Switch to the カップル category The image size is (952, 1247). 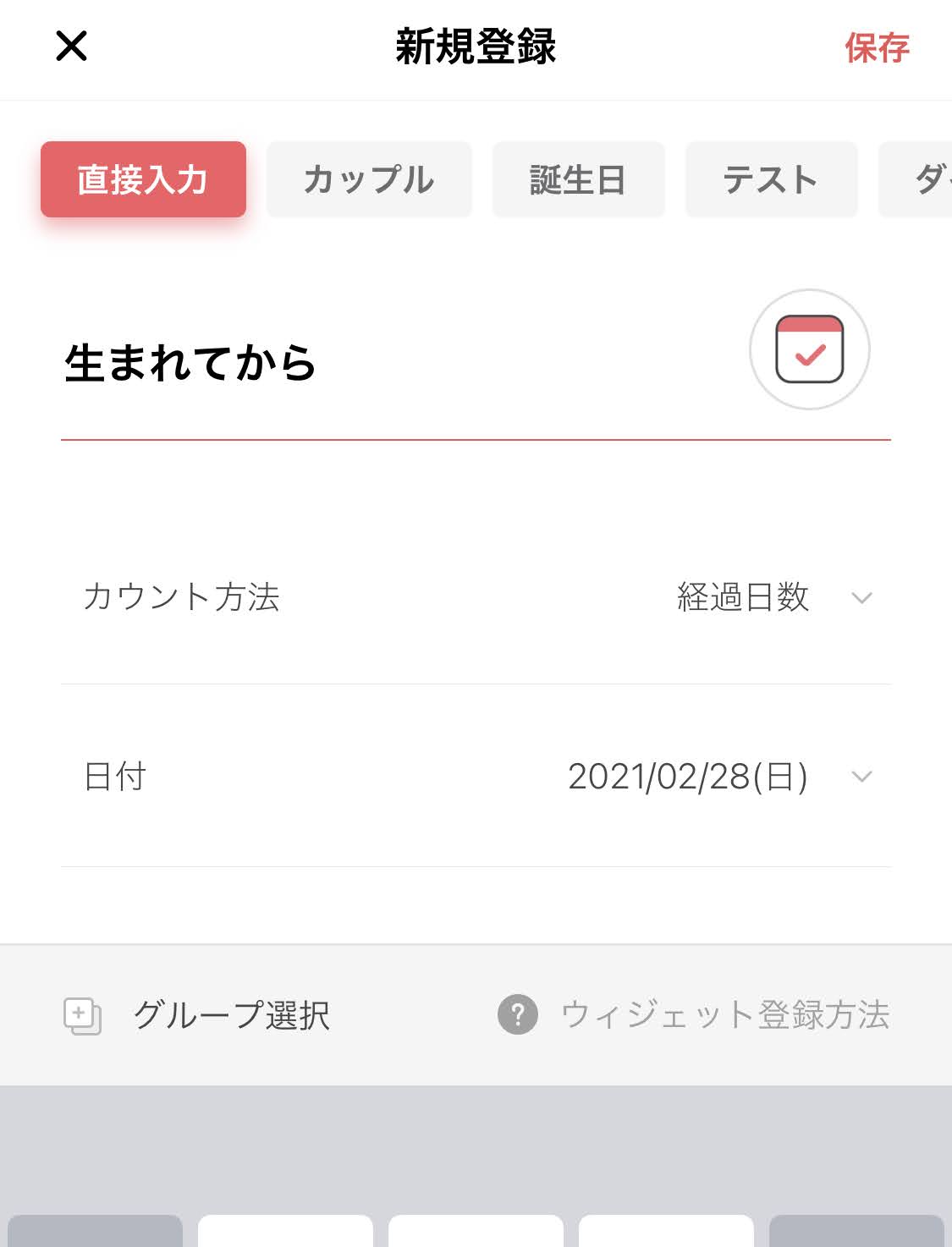click(369, 179)
